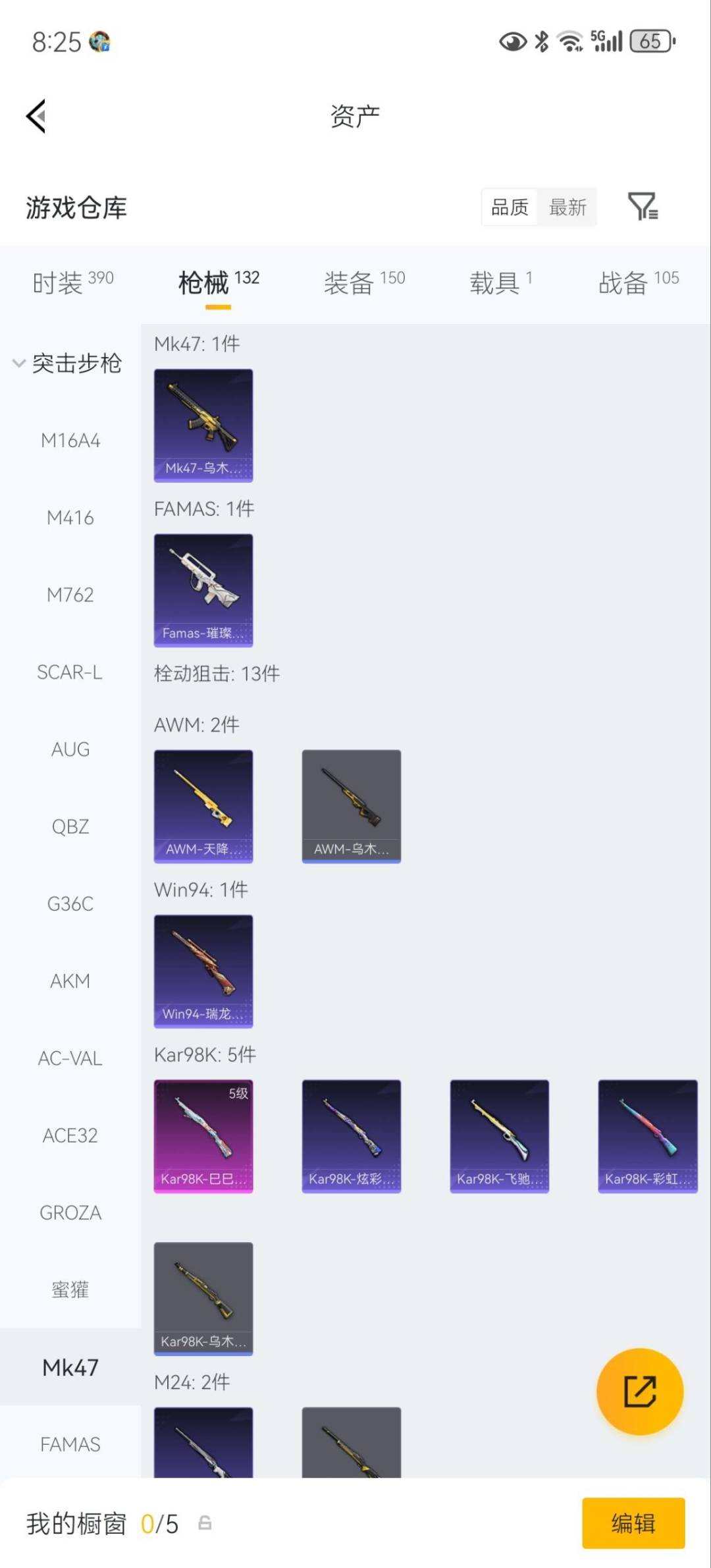Sort items by 最新
This screenshot has width=711, height=1568.
coord(567,207)
